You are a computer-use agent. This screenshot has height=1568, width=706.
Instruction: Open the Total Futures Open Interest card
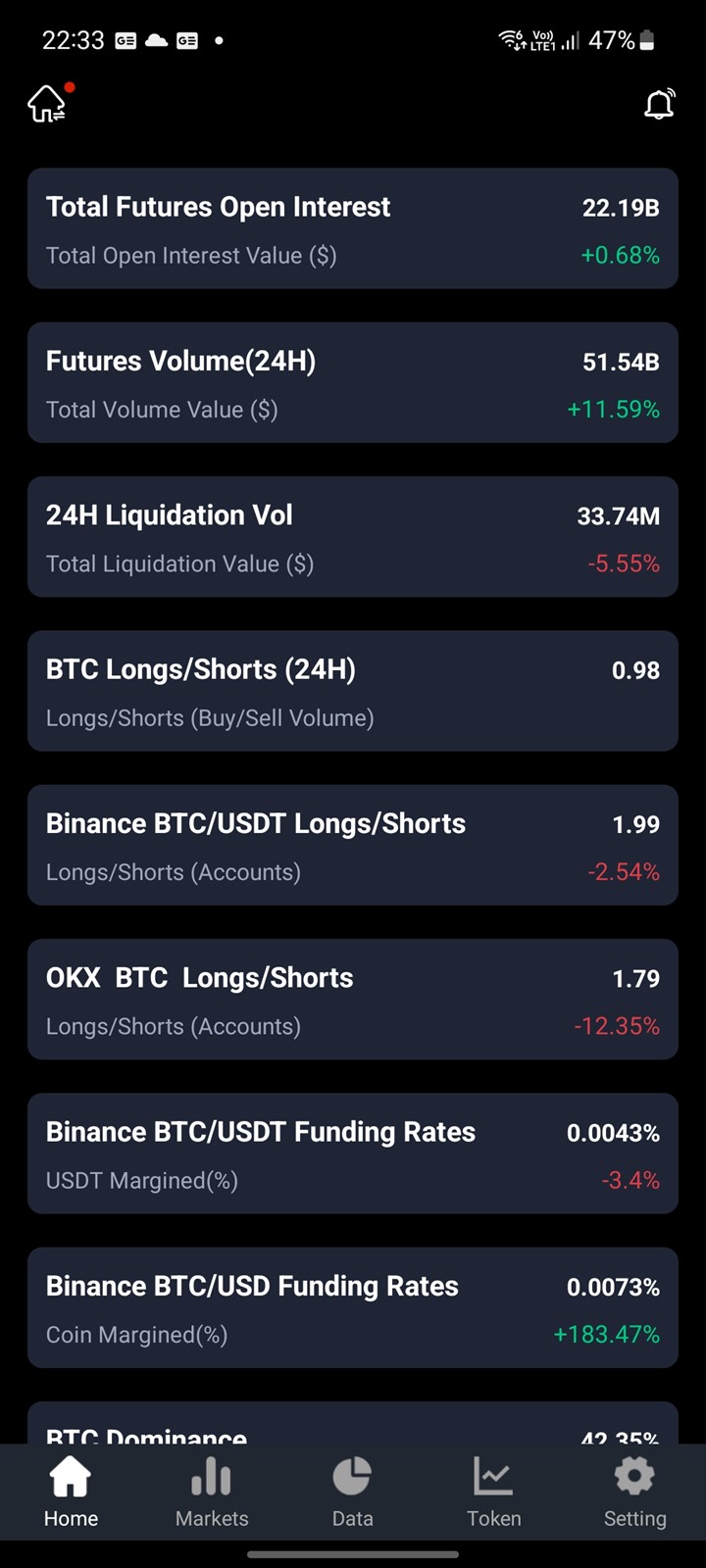[353, 228]
